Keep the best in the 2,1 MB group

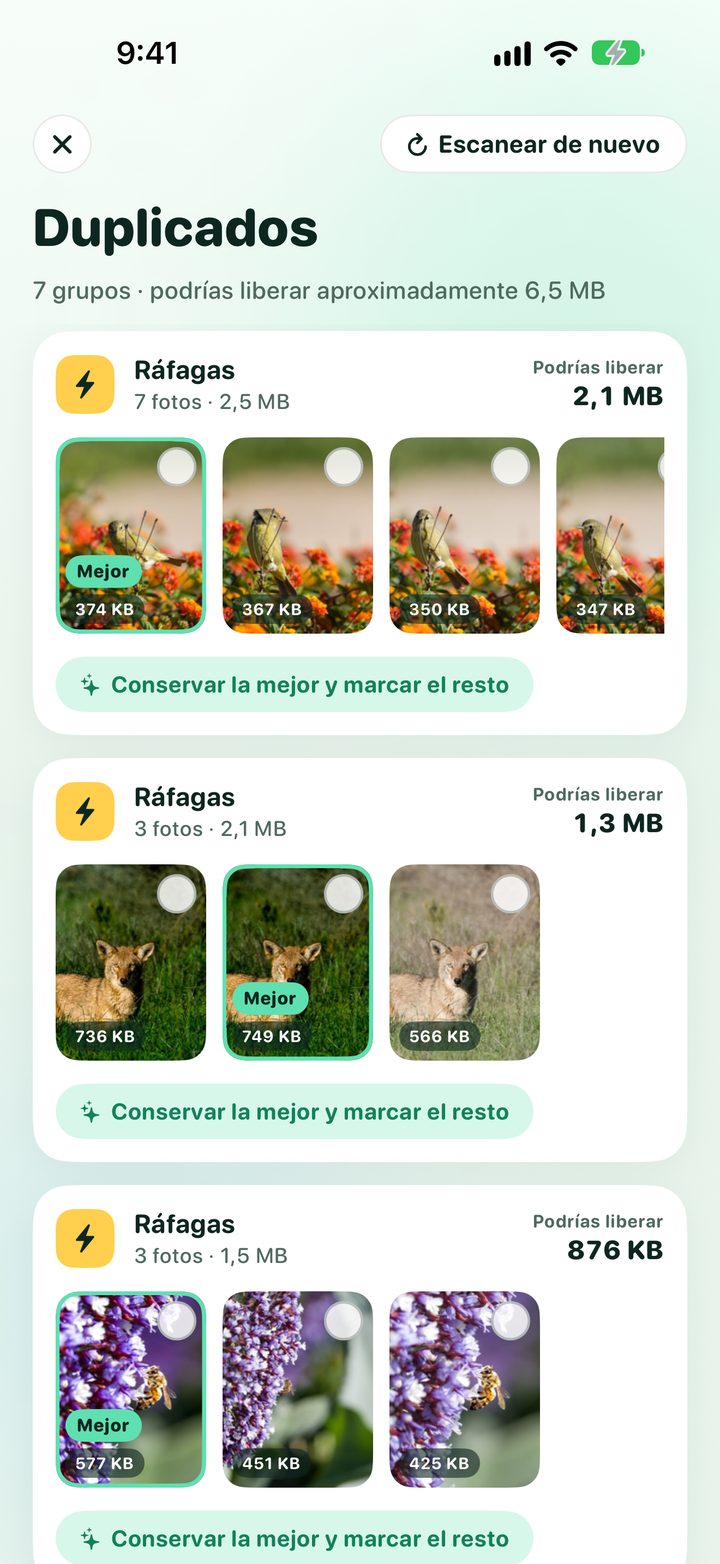click(x=294, y=1112)
